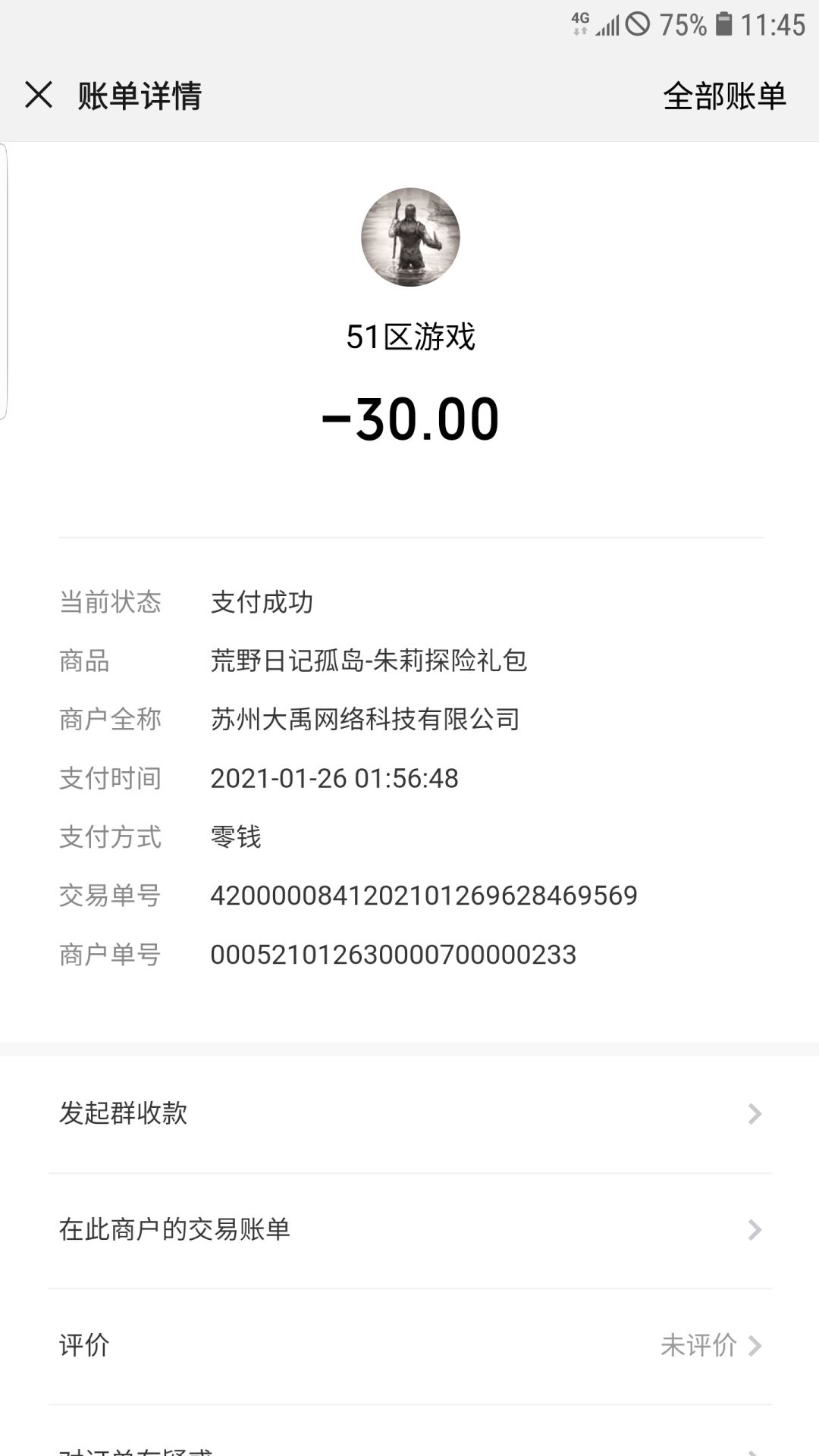Start a group collection via 发起群收款
819x1456 pixels.
(x=409, y=1113)
